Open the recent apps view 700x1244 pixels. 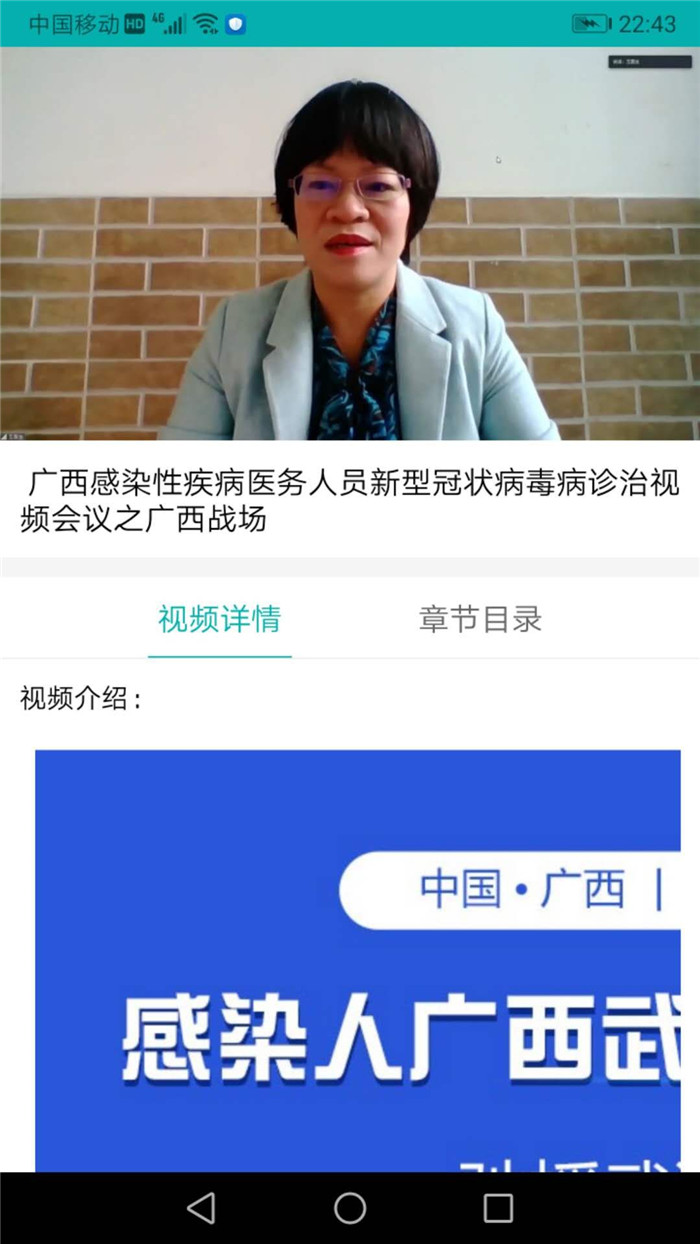[x=498, y=1208]
